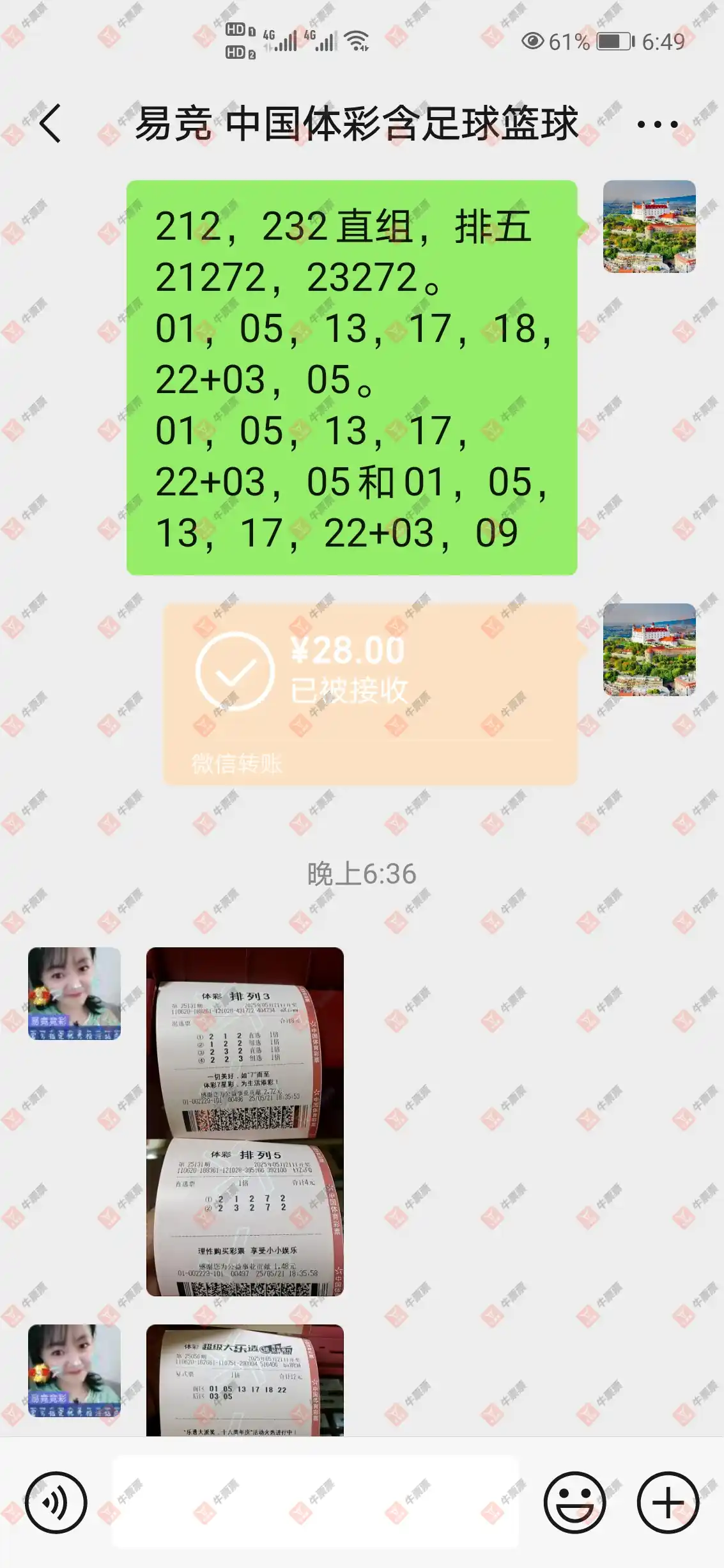View the 超级大乐透 ticket photo
The image size is (724, 1568).
[245, 1379]
